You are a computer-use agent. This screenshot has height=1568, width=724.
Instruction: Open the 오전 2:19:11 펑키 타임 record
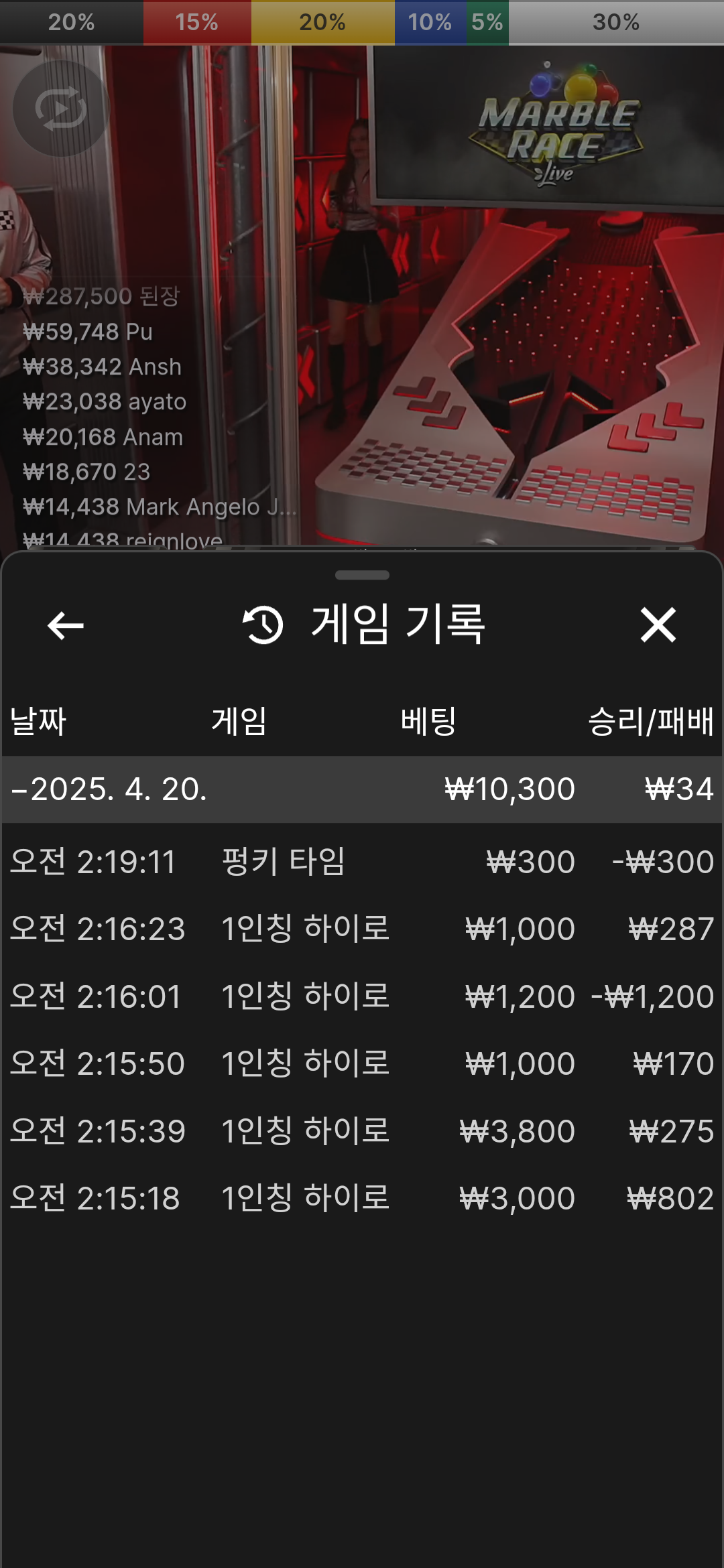pyautogui.click(x=362, y=862)
